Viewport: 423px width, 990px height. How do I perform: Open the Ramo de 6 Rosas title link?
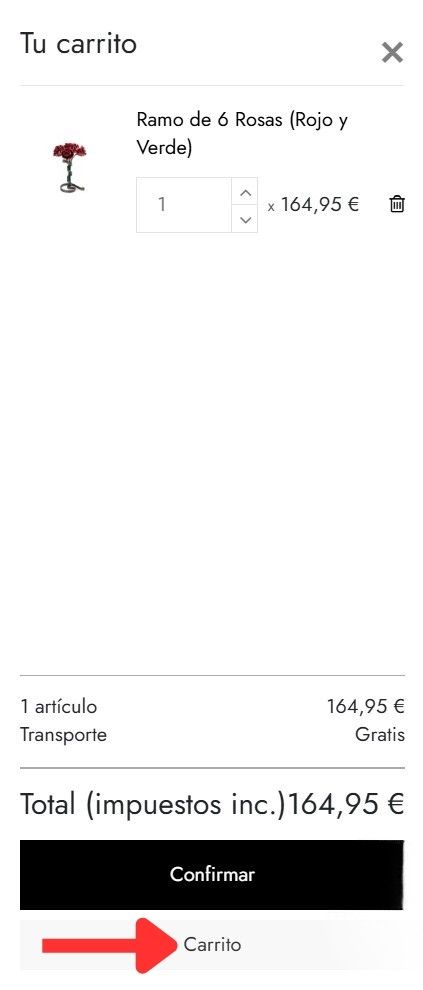click(x=242, y=134)
